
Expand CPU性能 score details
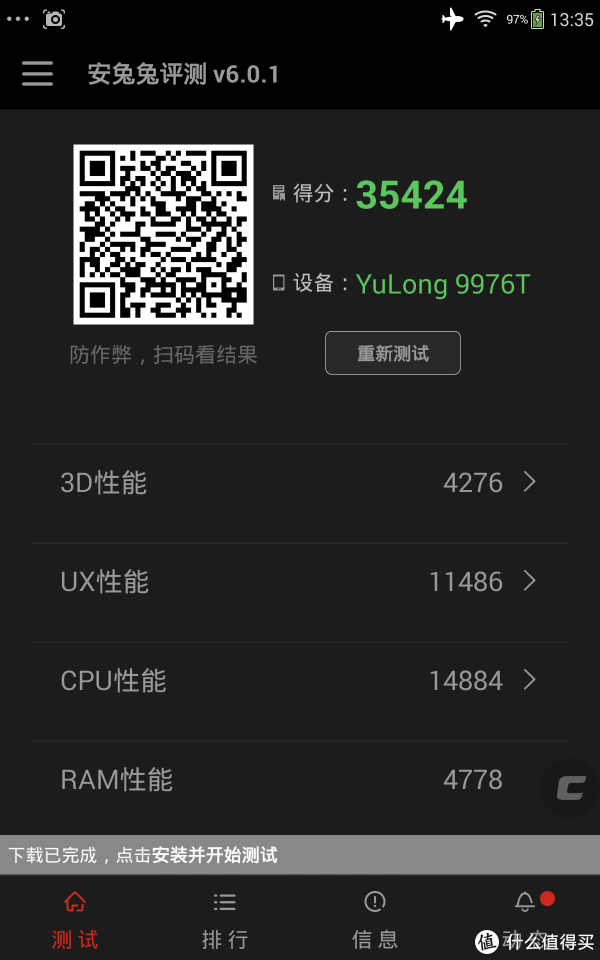[300, 681]
